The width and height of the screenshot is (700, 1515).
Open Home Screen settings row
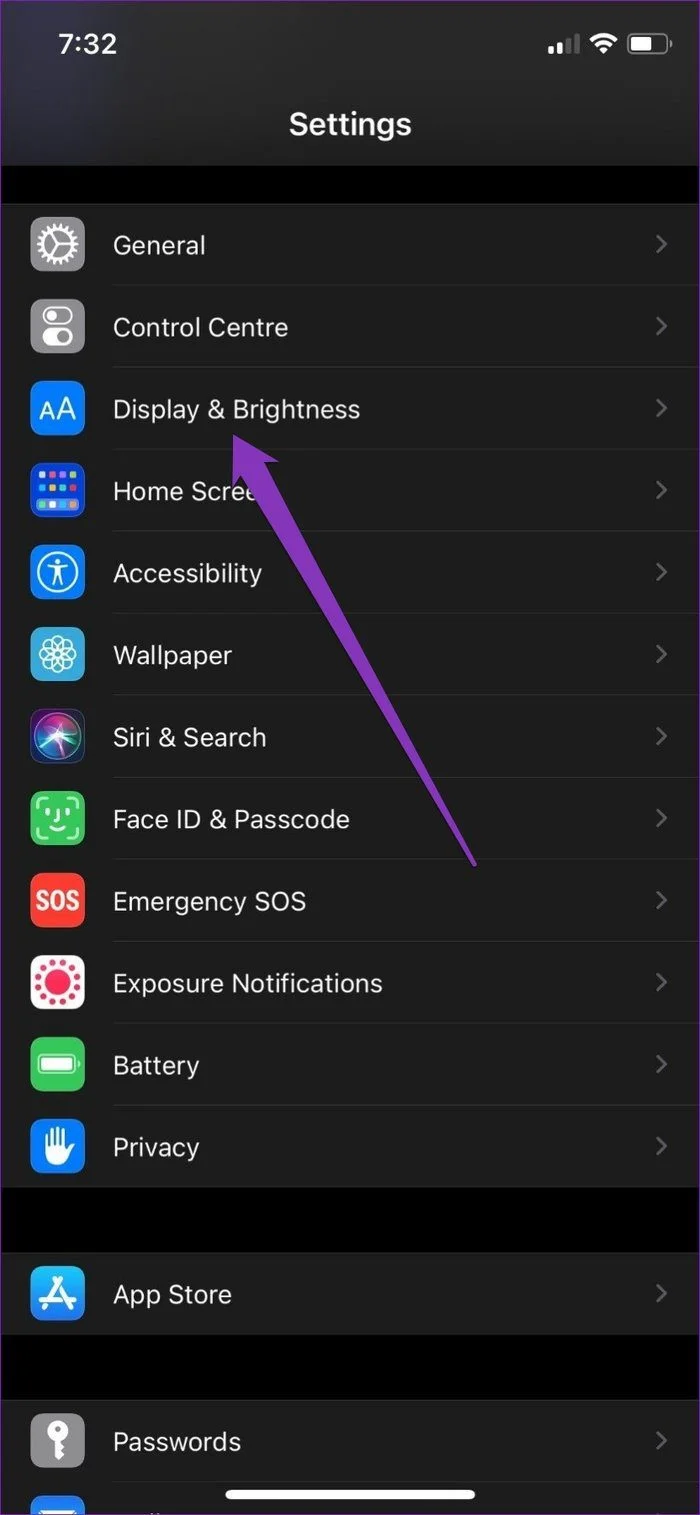(350, 491)
